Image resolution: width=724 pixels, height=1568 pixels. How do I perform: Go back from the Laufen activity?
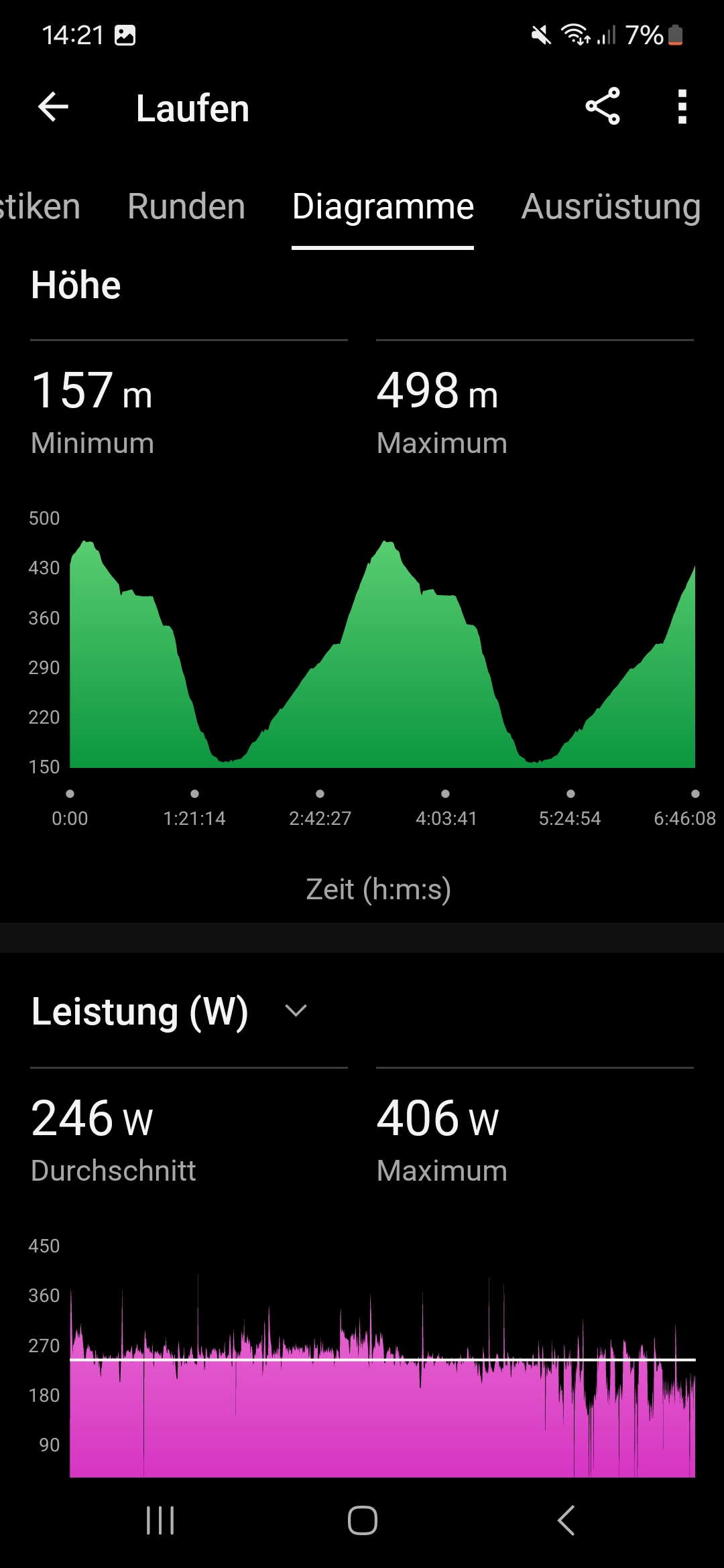(x=54, y=107)
